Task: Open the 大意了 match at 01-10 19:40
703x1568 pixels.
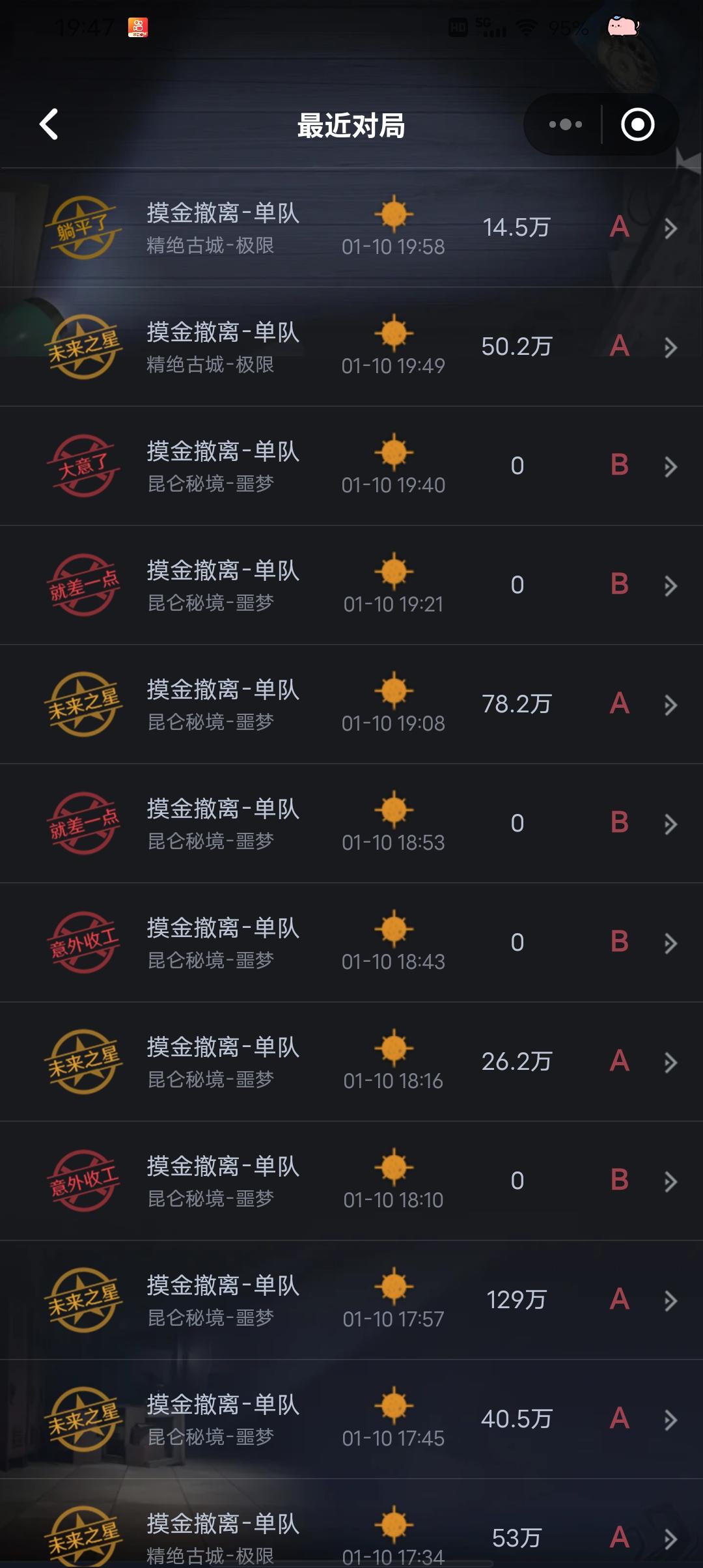Action: tap(351, 466)
